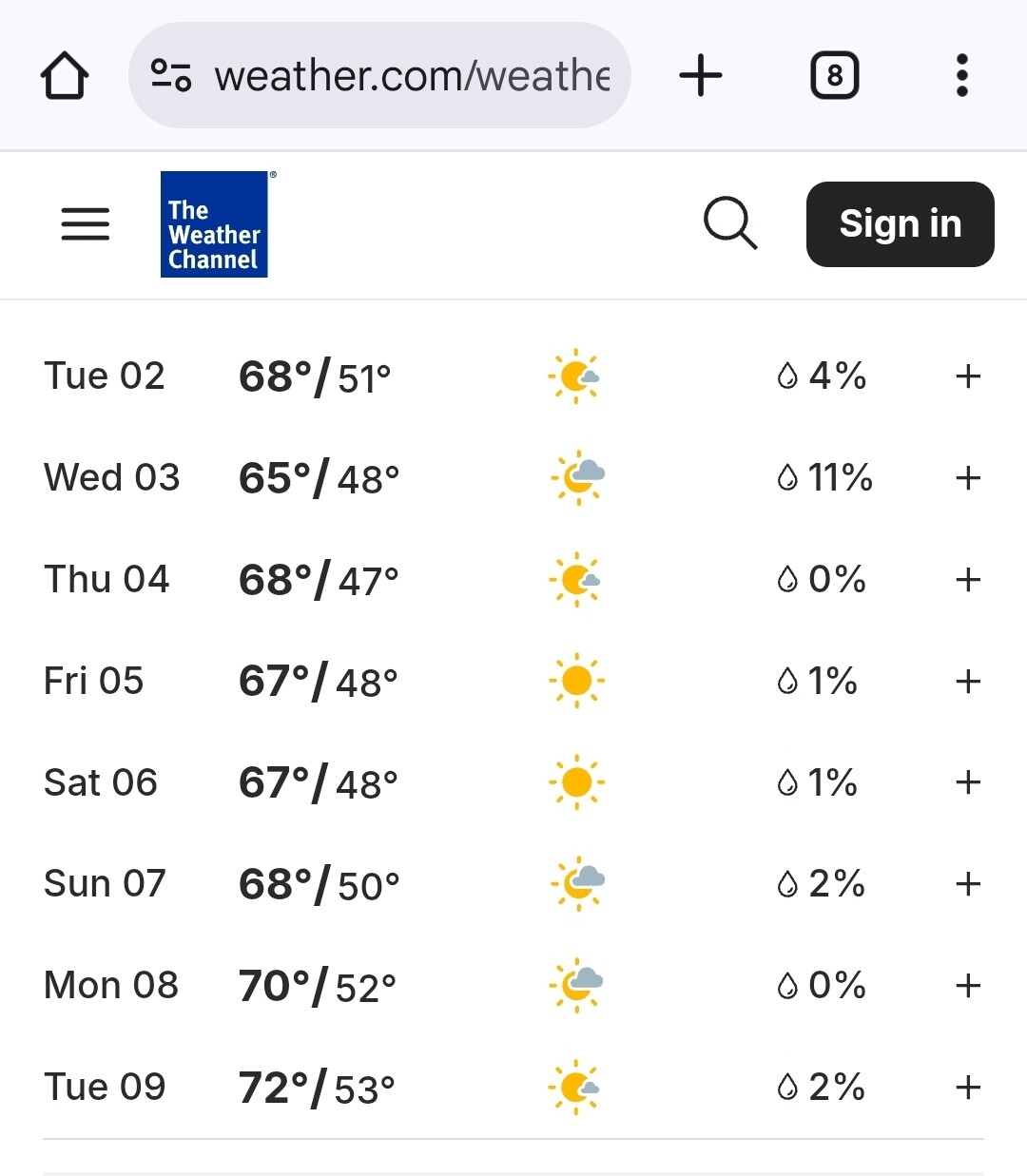Expand the Sat 06 forecast details
The width and height of the screenshot is (1027, 1176).
(967, 782)
